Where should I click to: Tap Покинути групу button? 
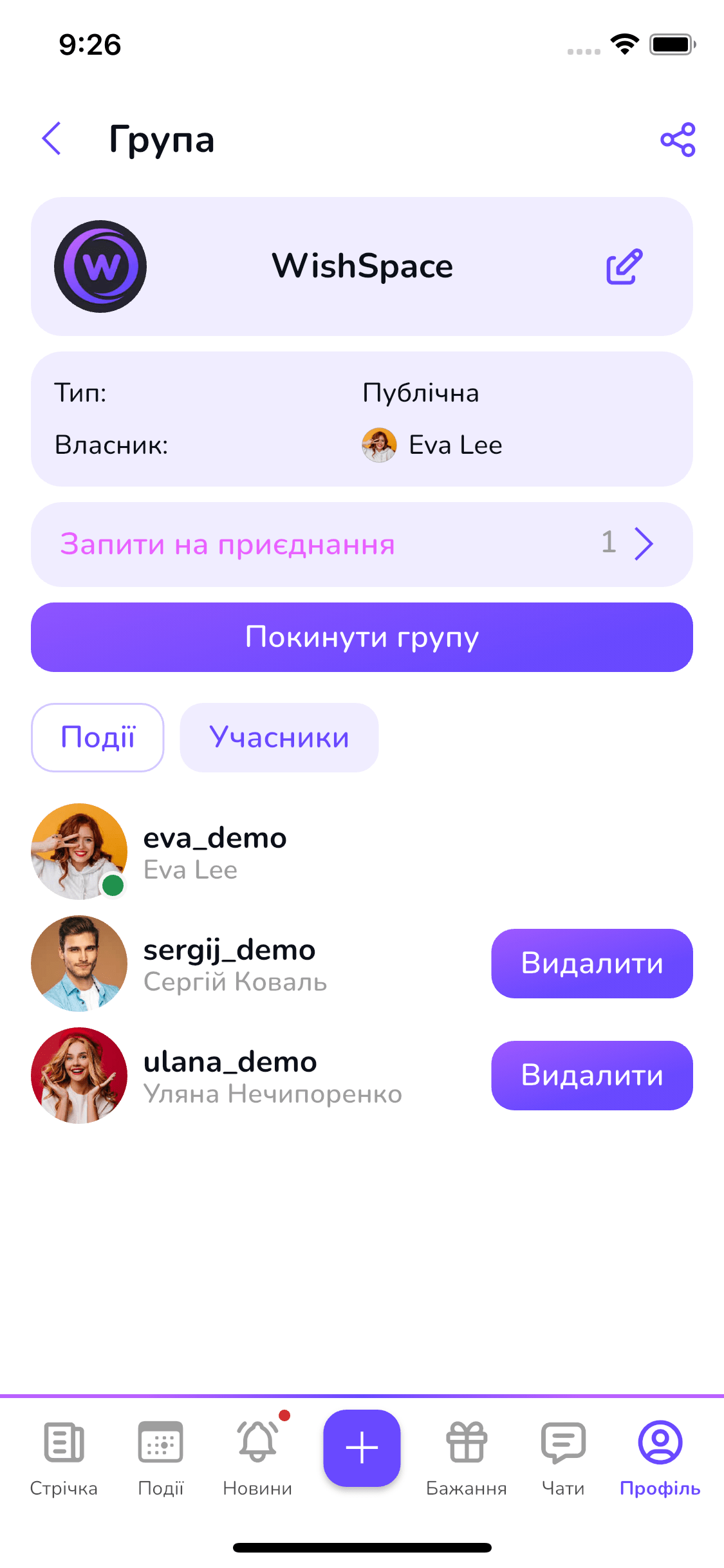tap(362, 637)
